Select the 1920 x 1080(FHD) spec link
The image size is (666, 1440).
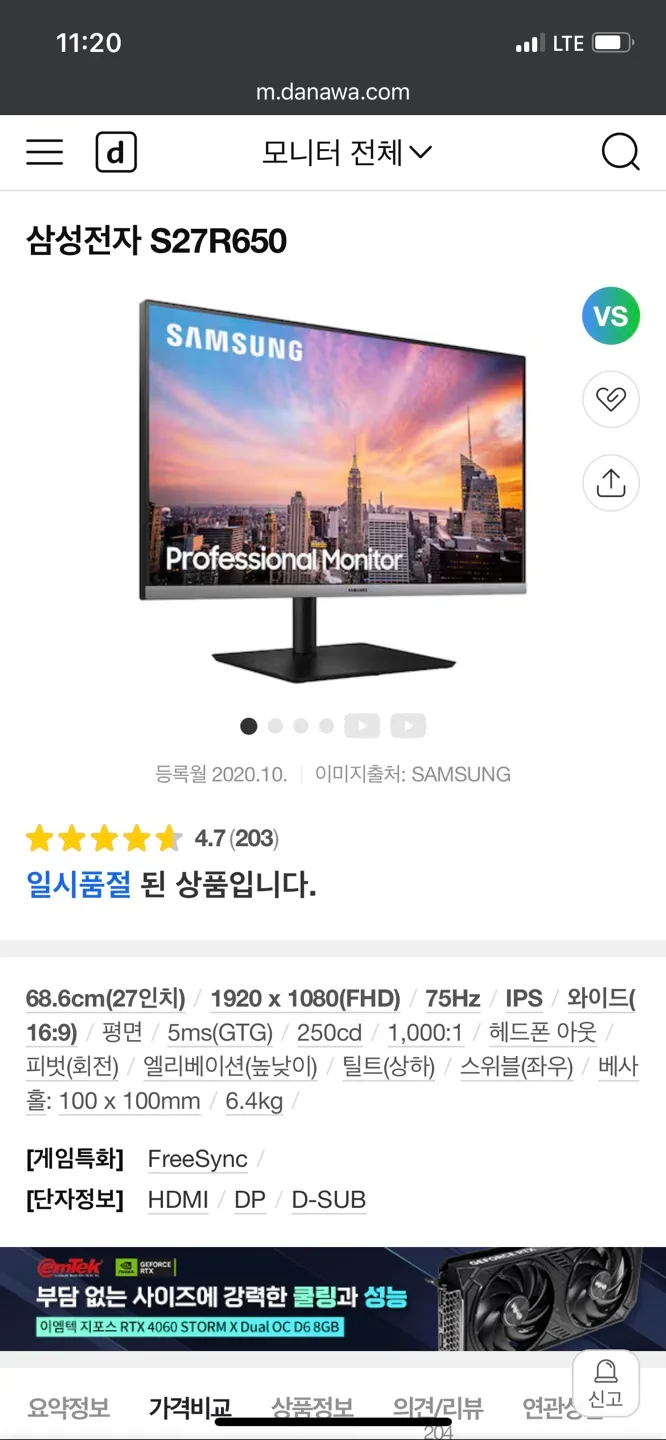[305, 998]
